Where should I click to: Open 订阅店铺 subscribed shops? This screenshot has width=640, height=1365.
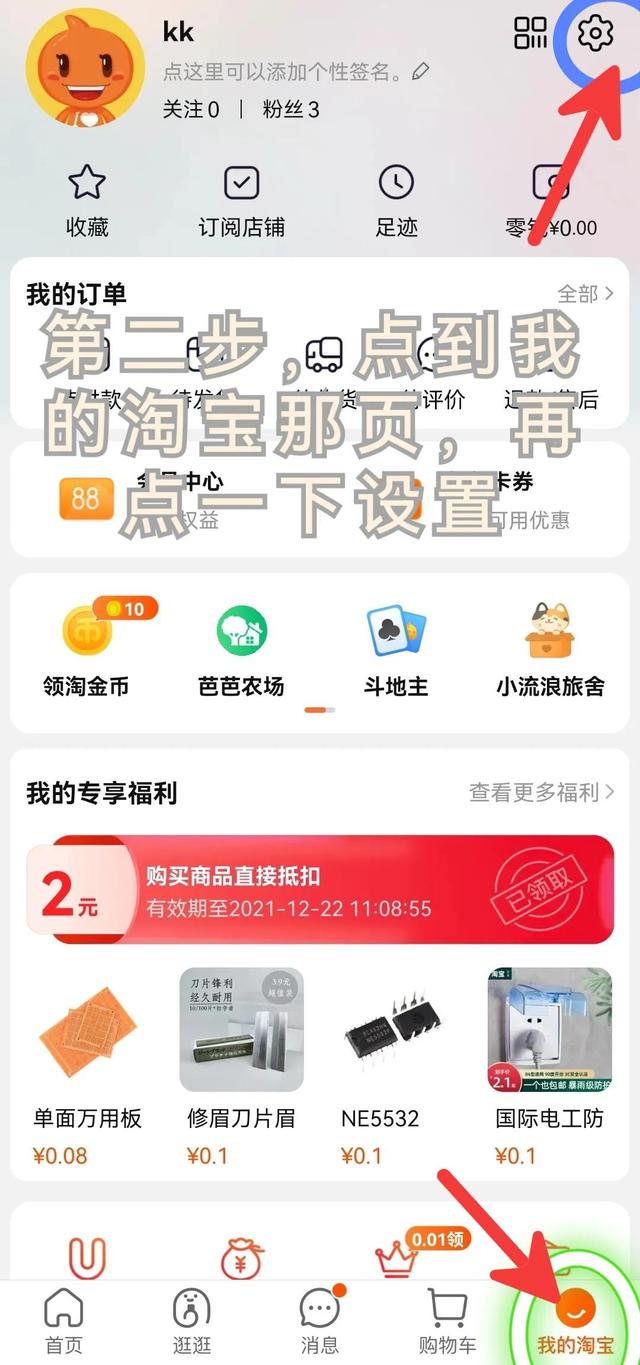point(241,201)
